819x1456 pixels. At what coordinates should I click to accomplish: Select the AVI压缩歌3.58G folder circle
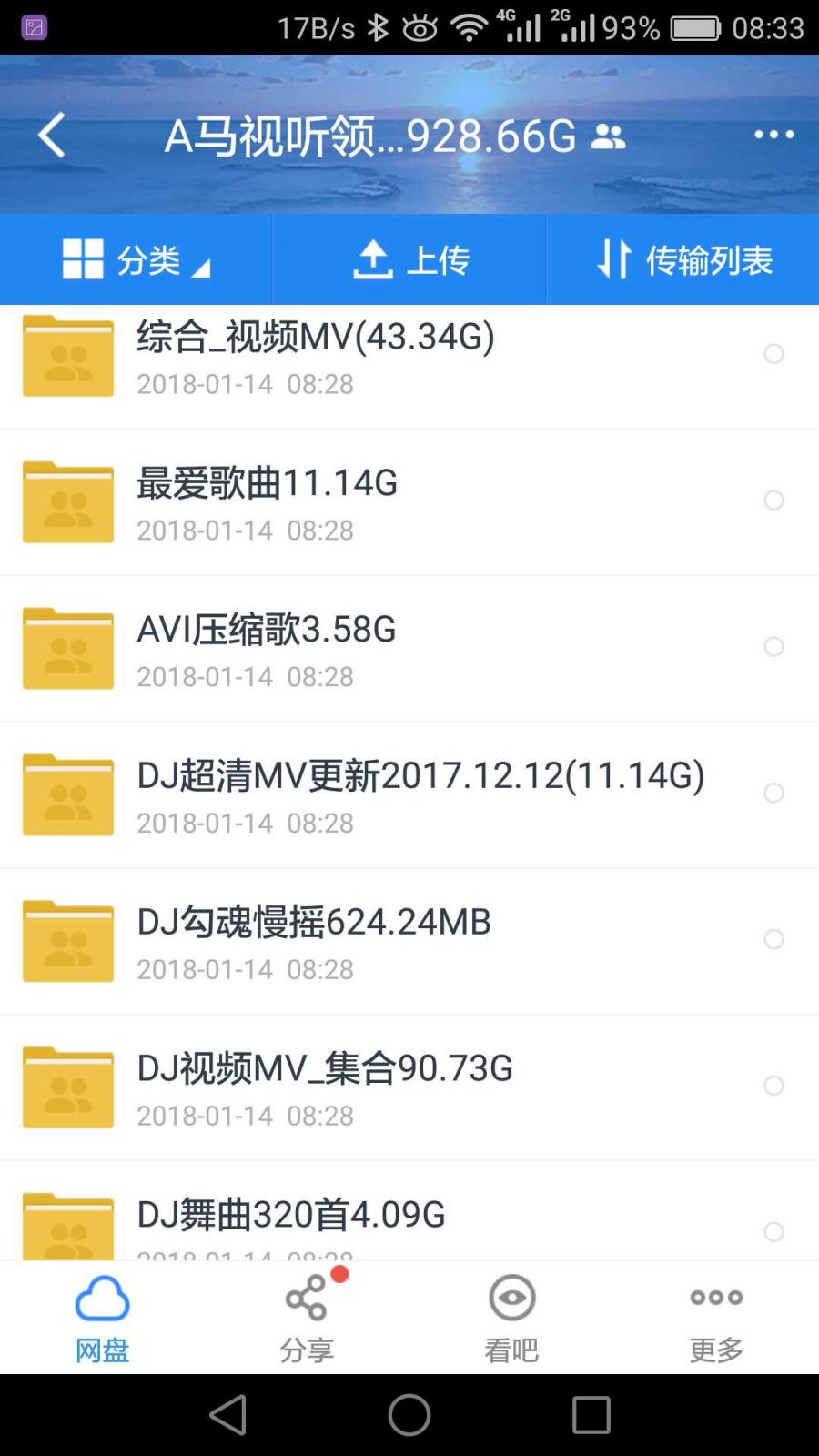pos(773,646)
